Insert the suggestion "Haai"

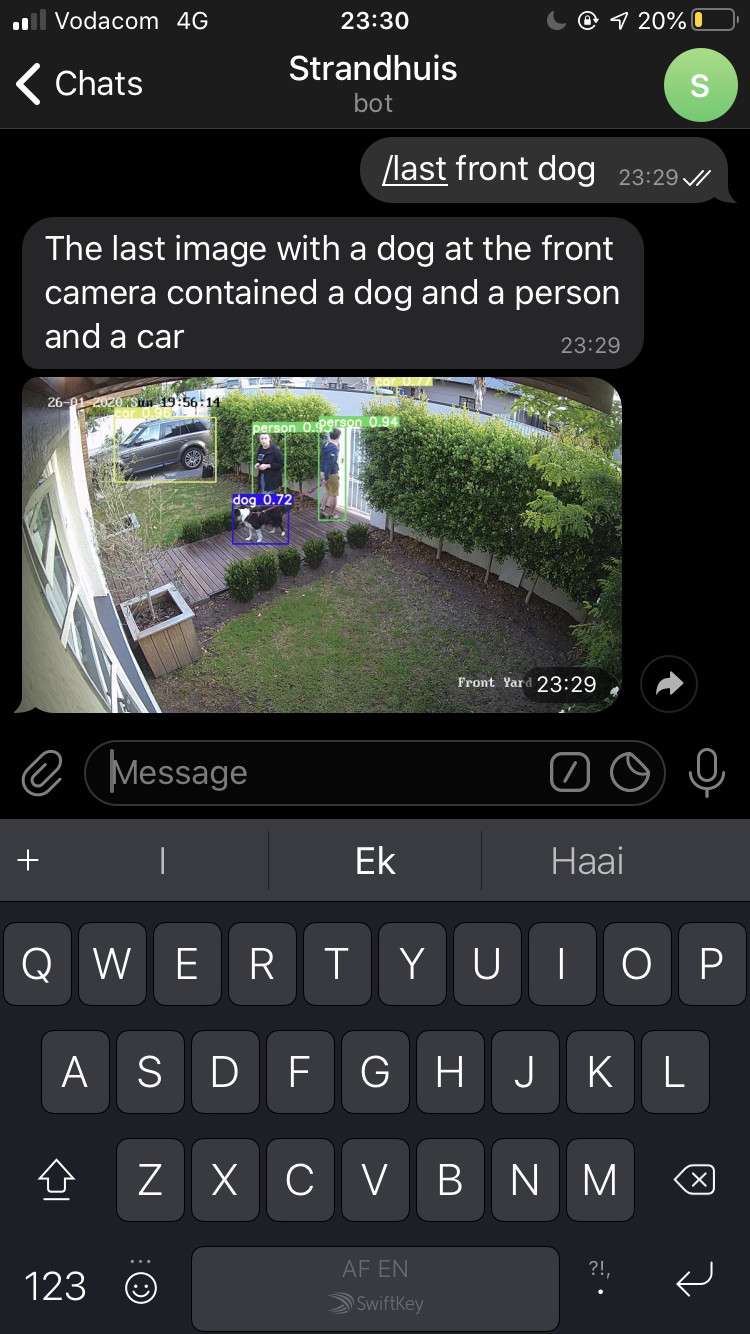point(587,861)
